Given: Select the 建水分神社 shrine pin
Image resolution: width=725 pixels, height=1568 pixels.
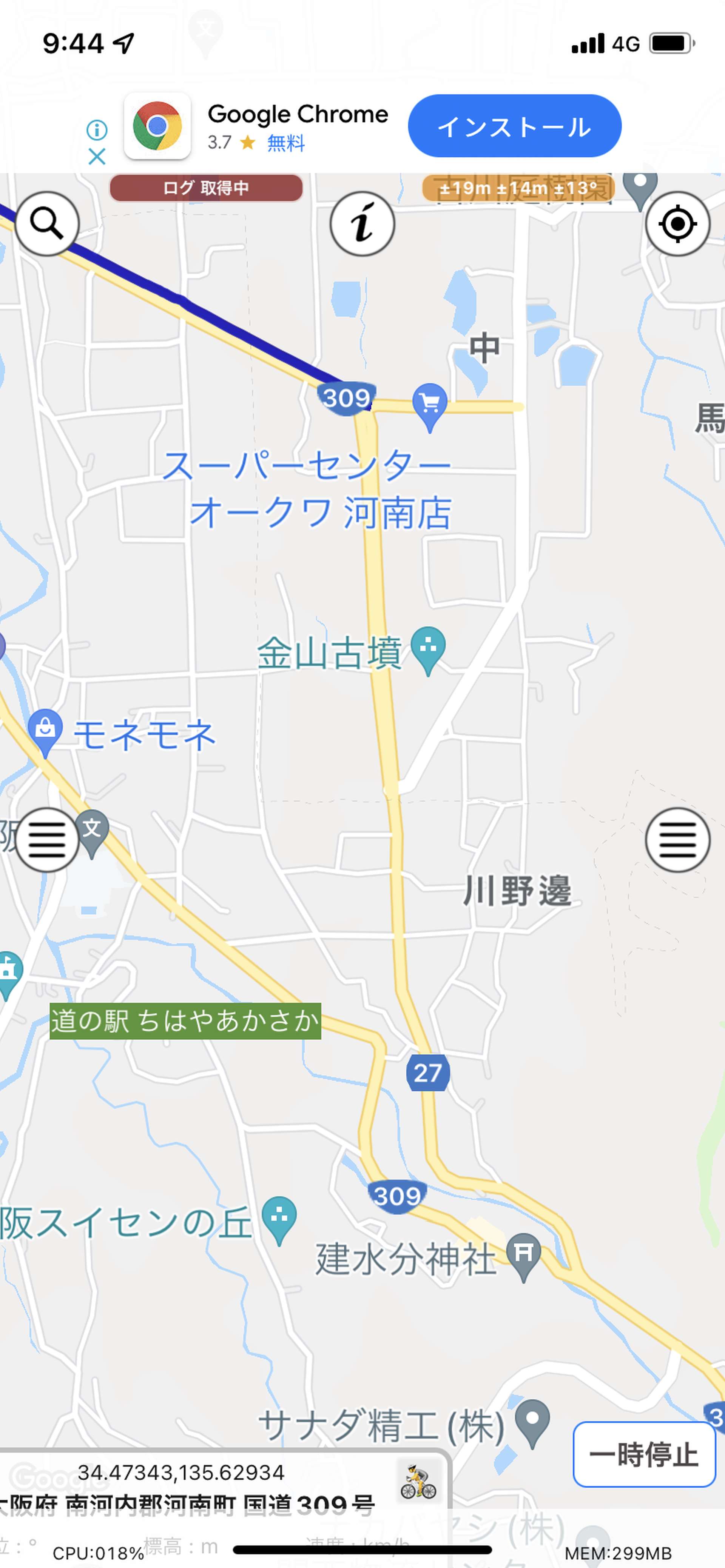Looking at the screenshot, I should point(524,1255).
